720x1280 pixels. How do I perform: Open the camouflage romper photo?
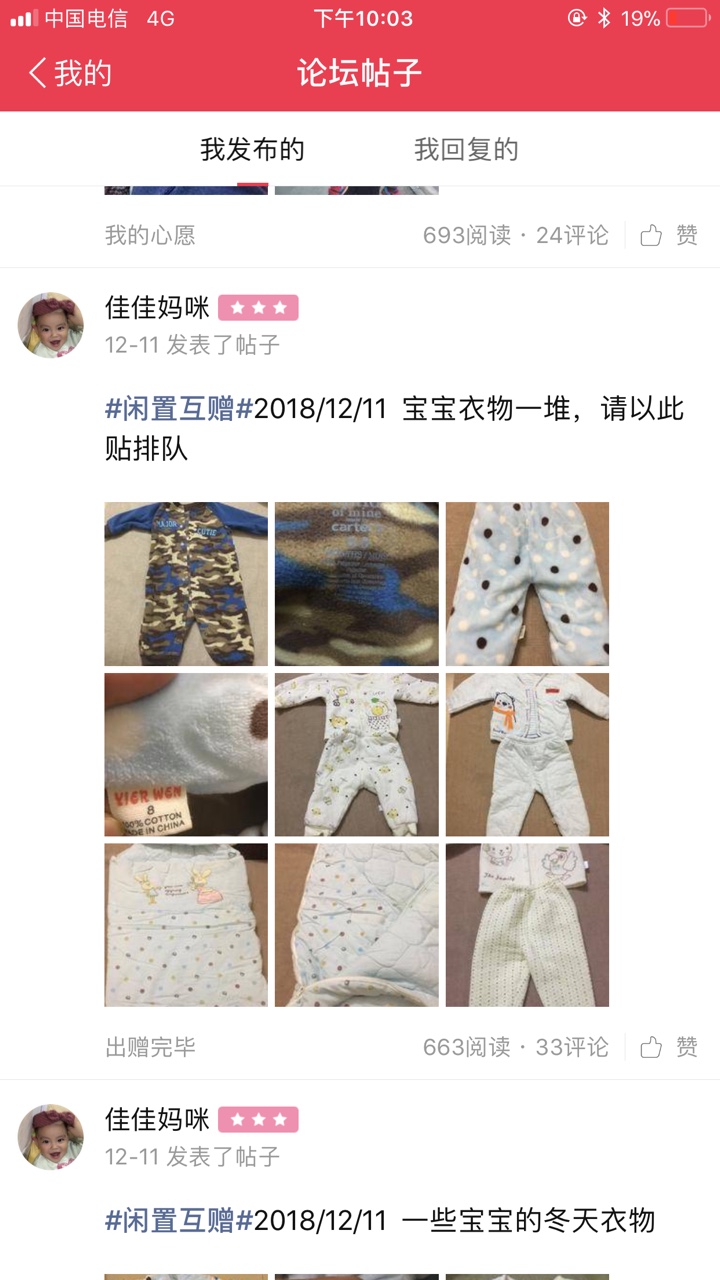tap(186, 584)
